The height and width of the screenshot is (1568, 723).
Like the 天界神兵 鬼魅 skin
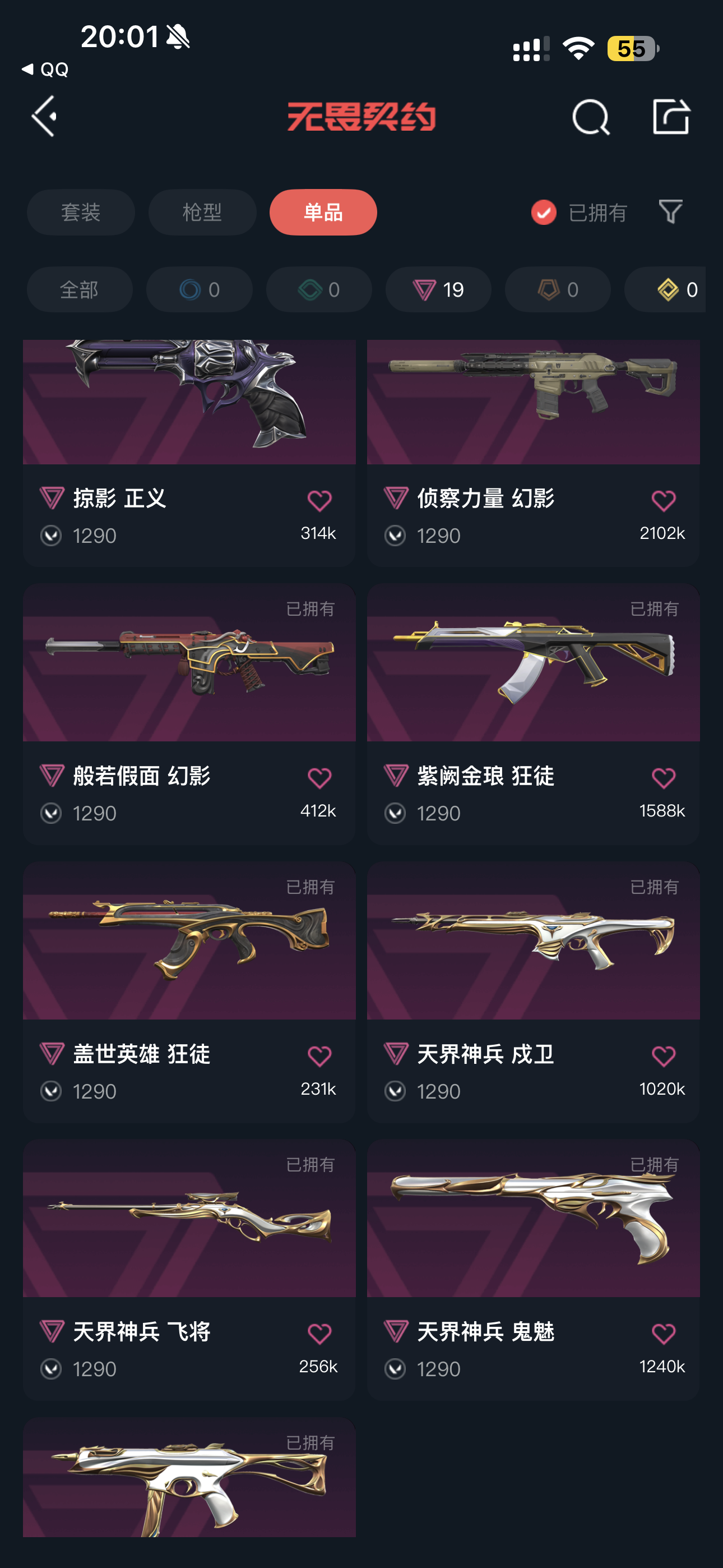click(662, 1334)
